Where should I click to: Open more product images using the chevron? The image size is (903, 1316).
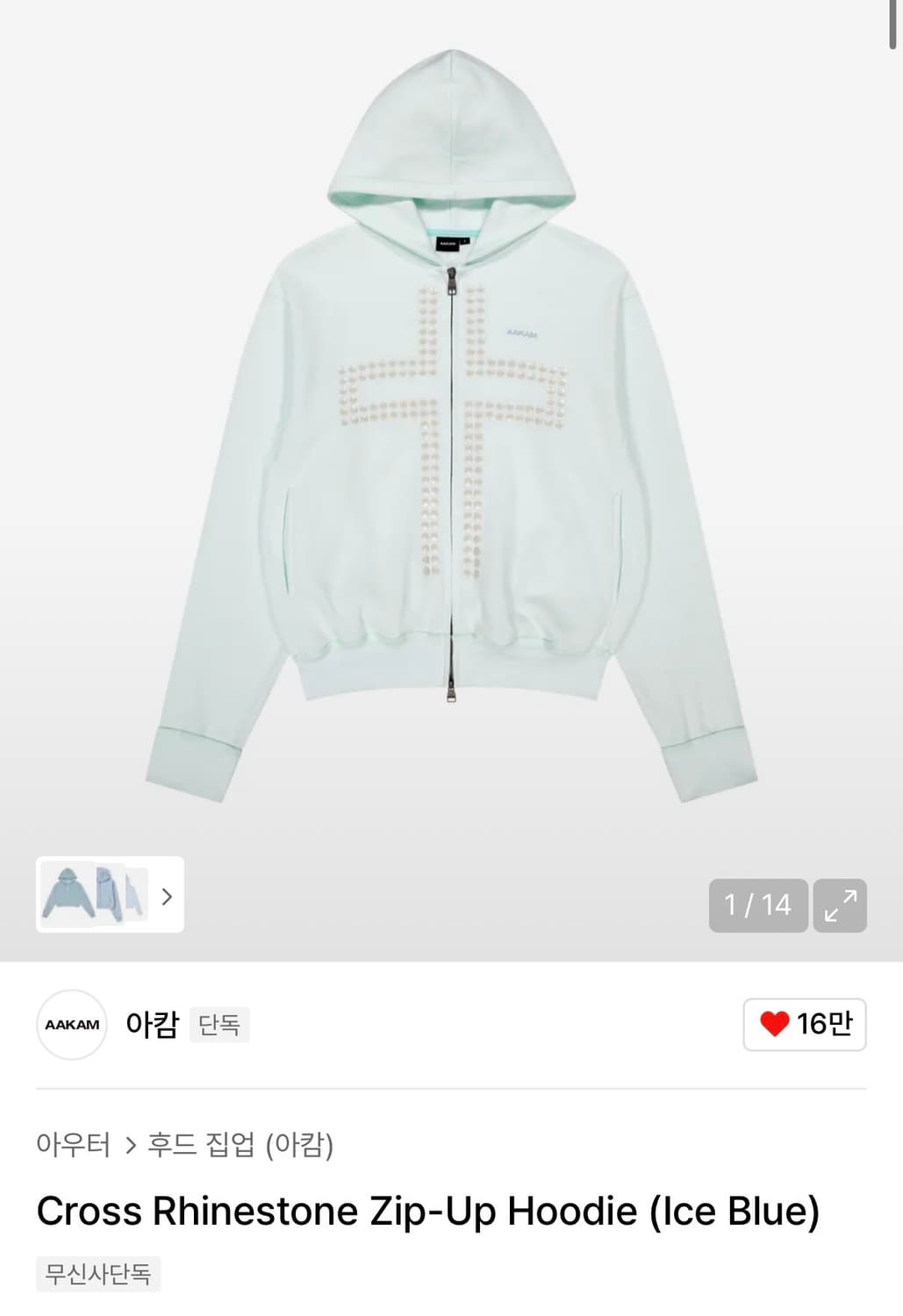pyautogui.click(x=167, y=895)
